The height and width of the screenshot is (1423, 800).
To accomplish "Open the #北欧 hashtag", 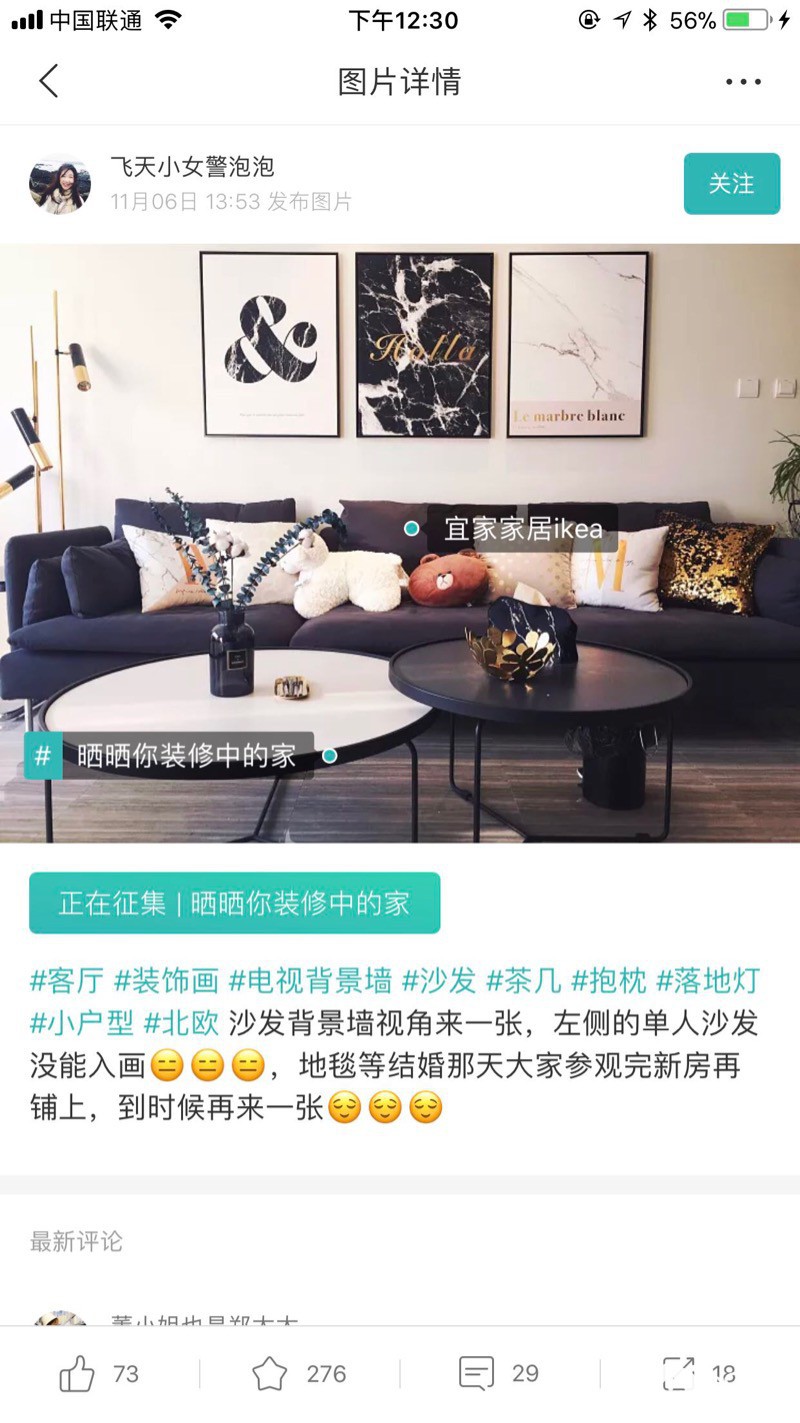I will tap(181, 1024).
